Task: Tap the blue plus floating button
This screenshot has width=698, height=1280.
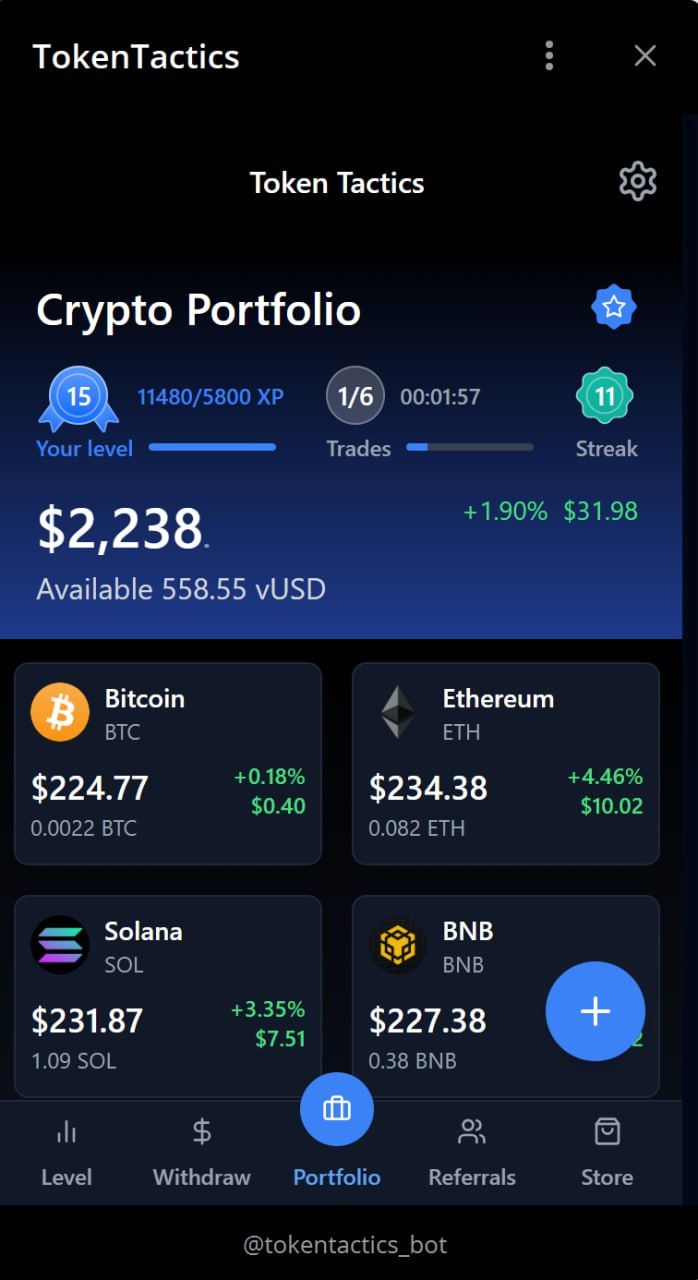Action: (595, 1011)
